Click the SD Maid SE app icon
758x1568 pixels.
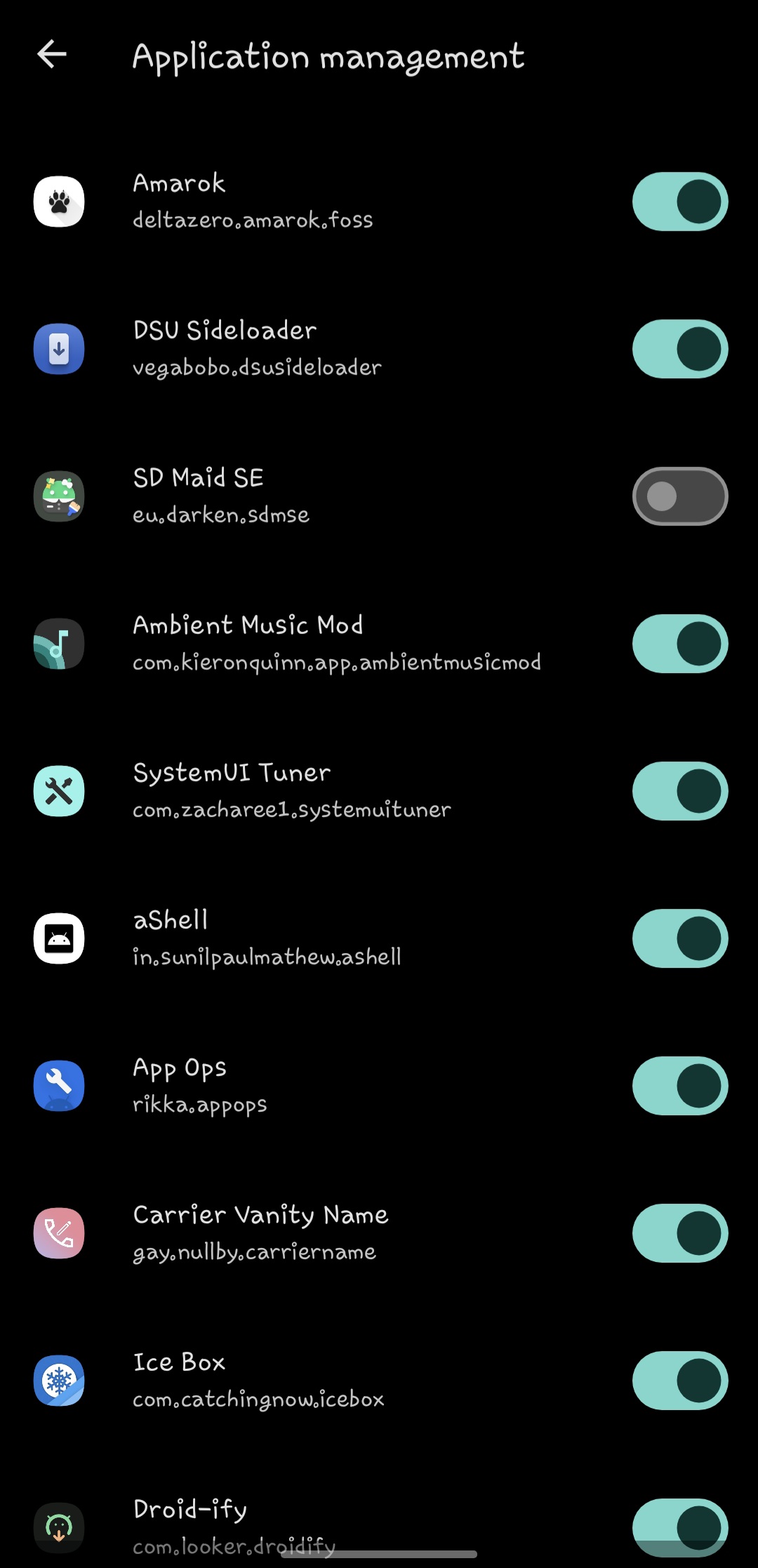59,496
